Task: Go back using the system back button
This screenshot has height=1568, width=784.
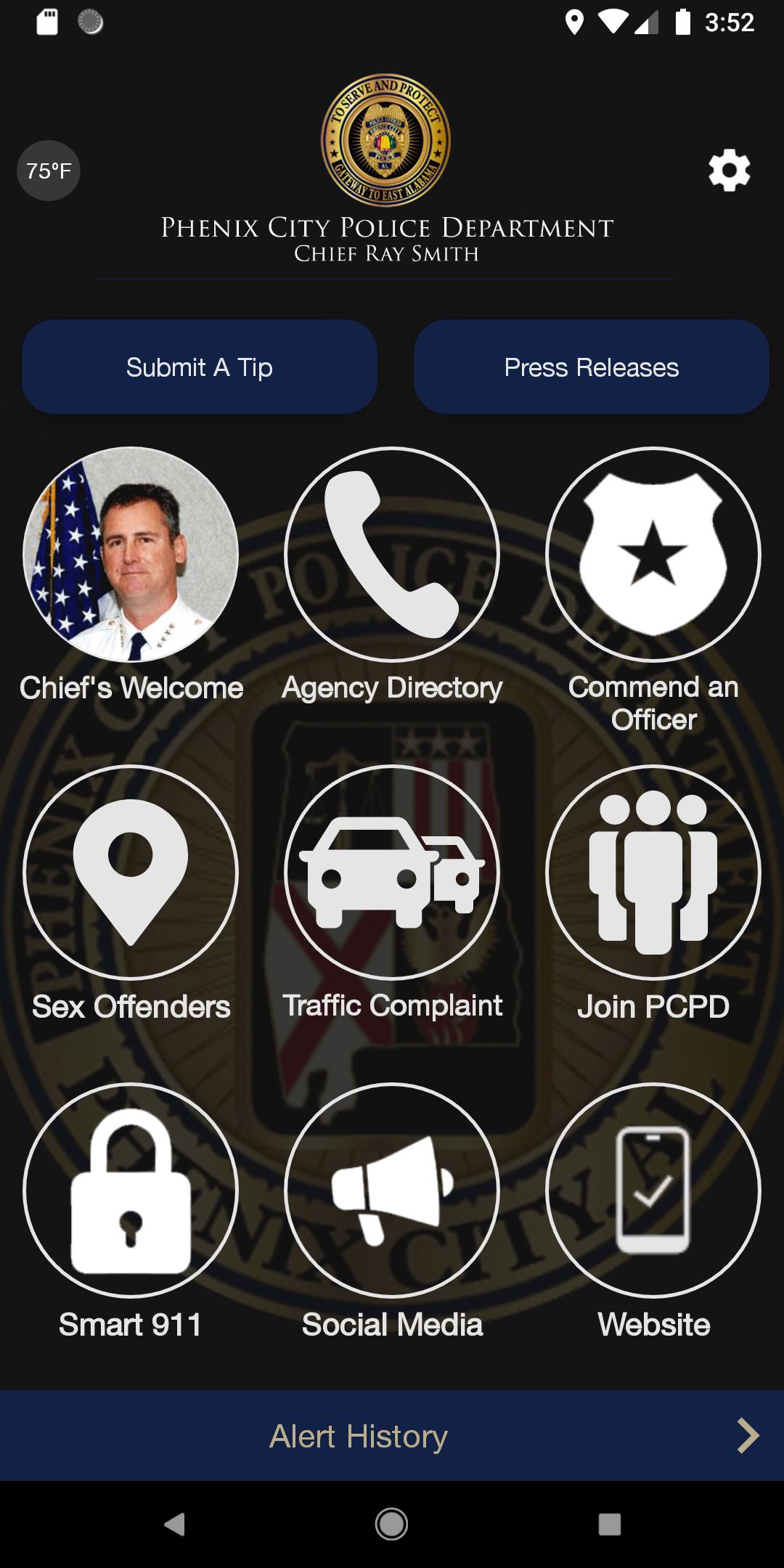Action: [174, 1524]
